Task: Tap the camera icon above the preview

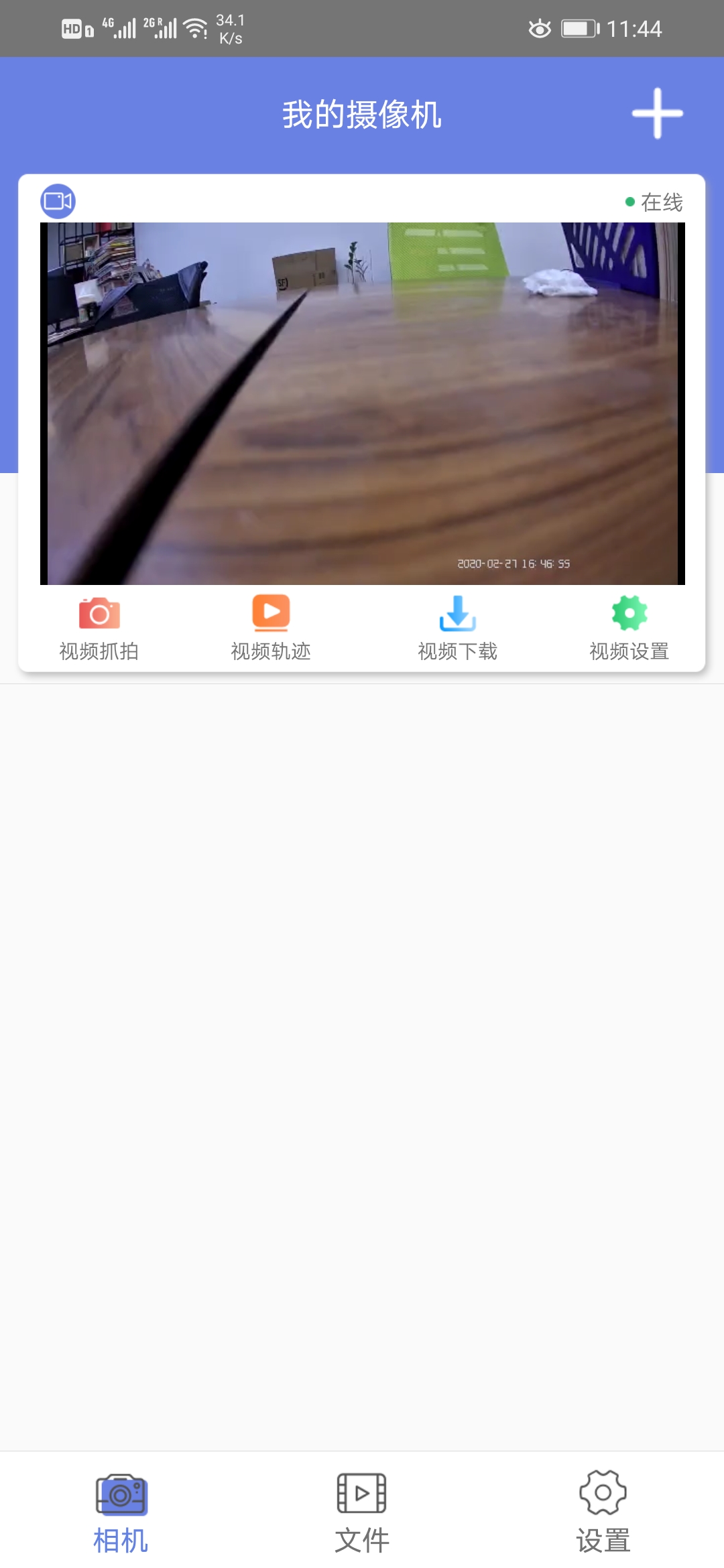Action: (x=58, y=201)
